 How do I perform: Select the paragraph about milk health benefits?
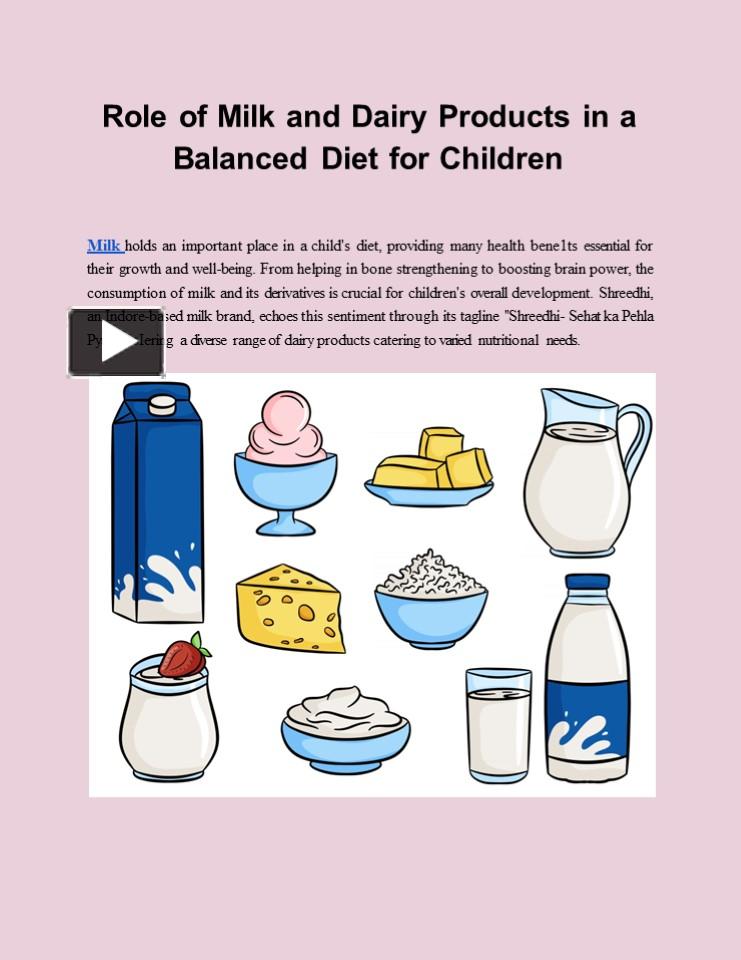[x=370, y=292]
